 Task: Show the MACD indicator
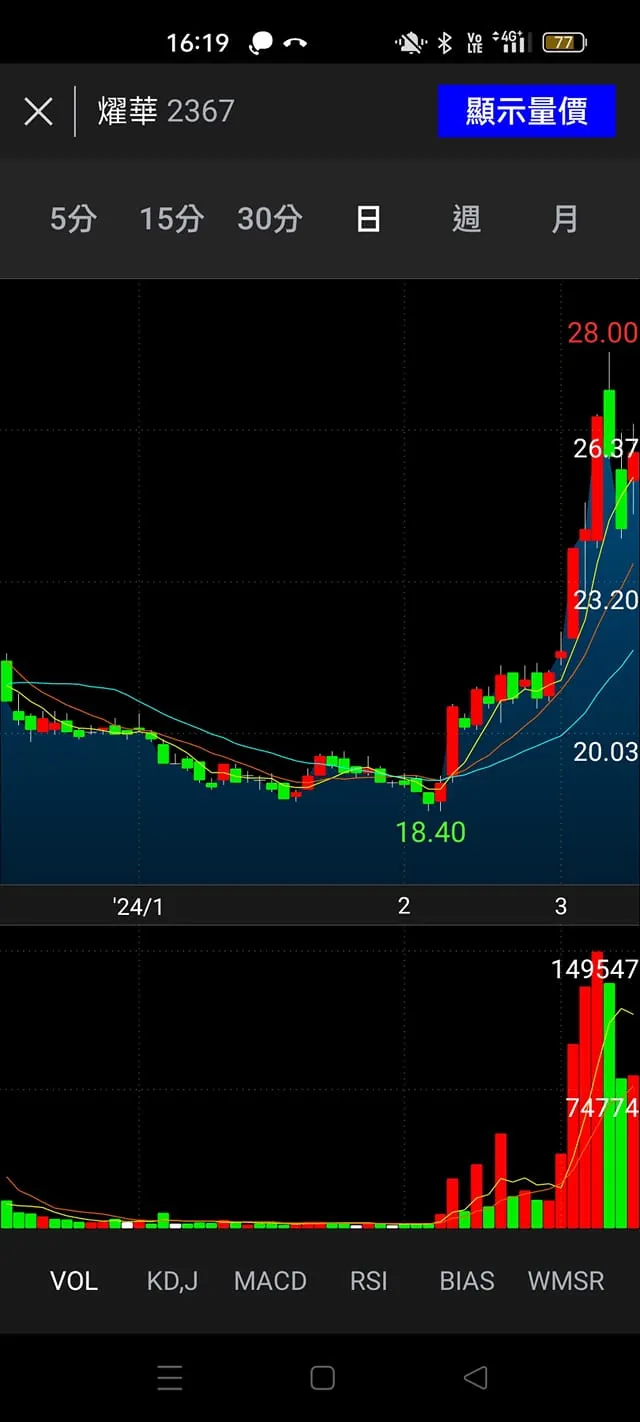pyautogui.click(x=270, y=1280)
